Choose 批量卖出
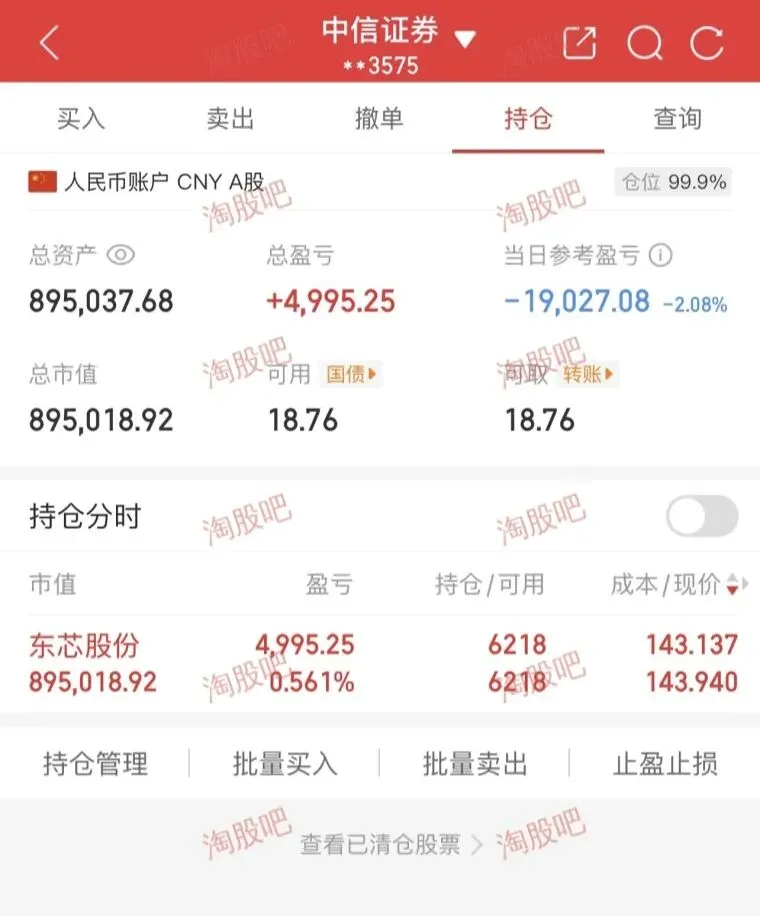Screen dimensions: 760x916 point(475,765)
